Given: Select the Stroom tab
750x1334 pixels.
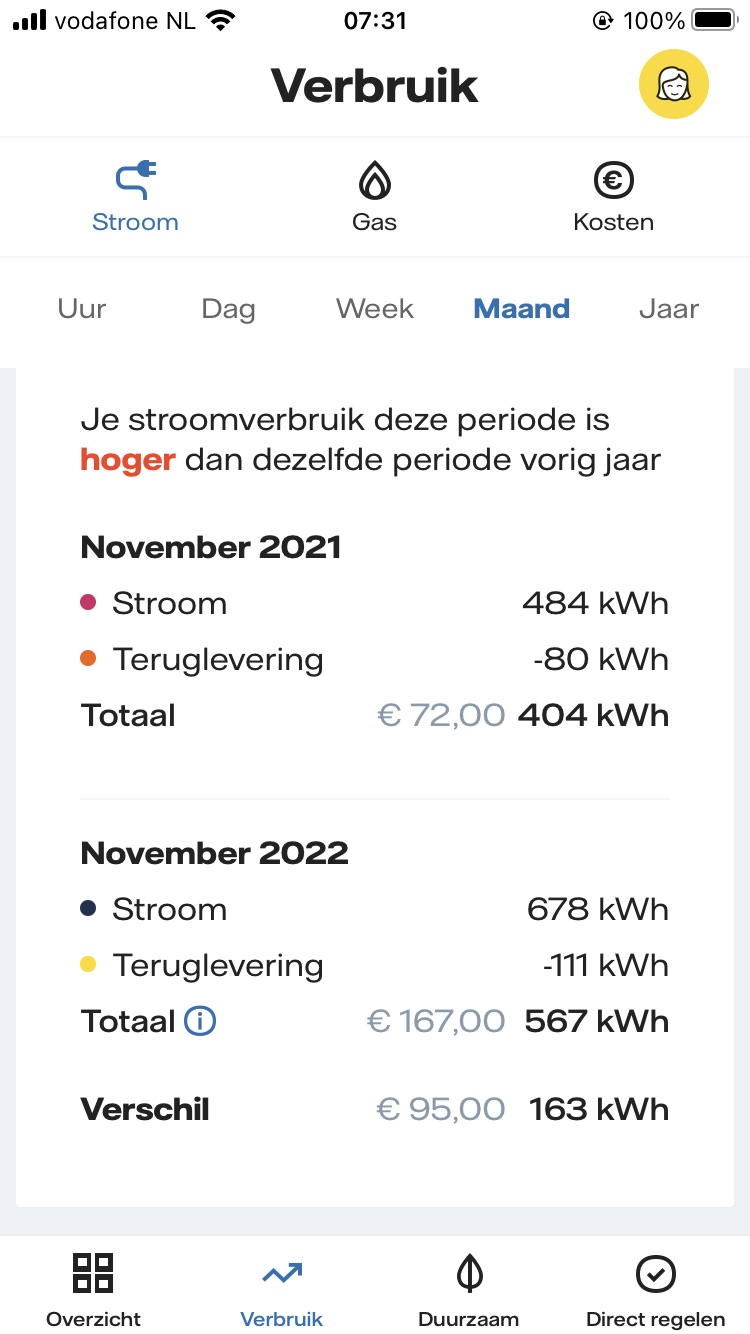Looking at the screenshot, I should (135, 197).
